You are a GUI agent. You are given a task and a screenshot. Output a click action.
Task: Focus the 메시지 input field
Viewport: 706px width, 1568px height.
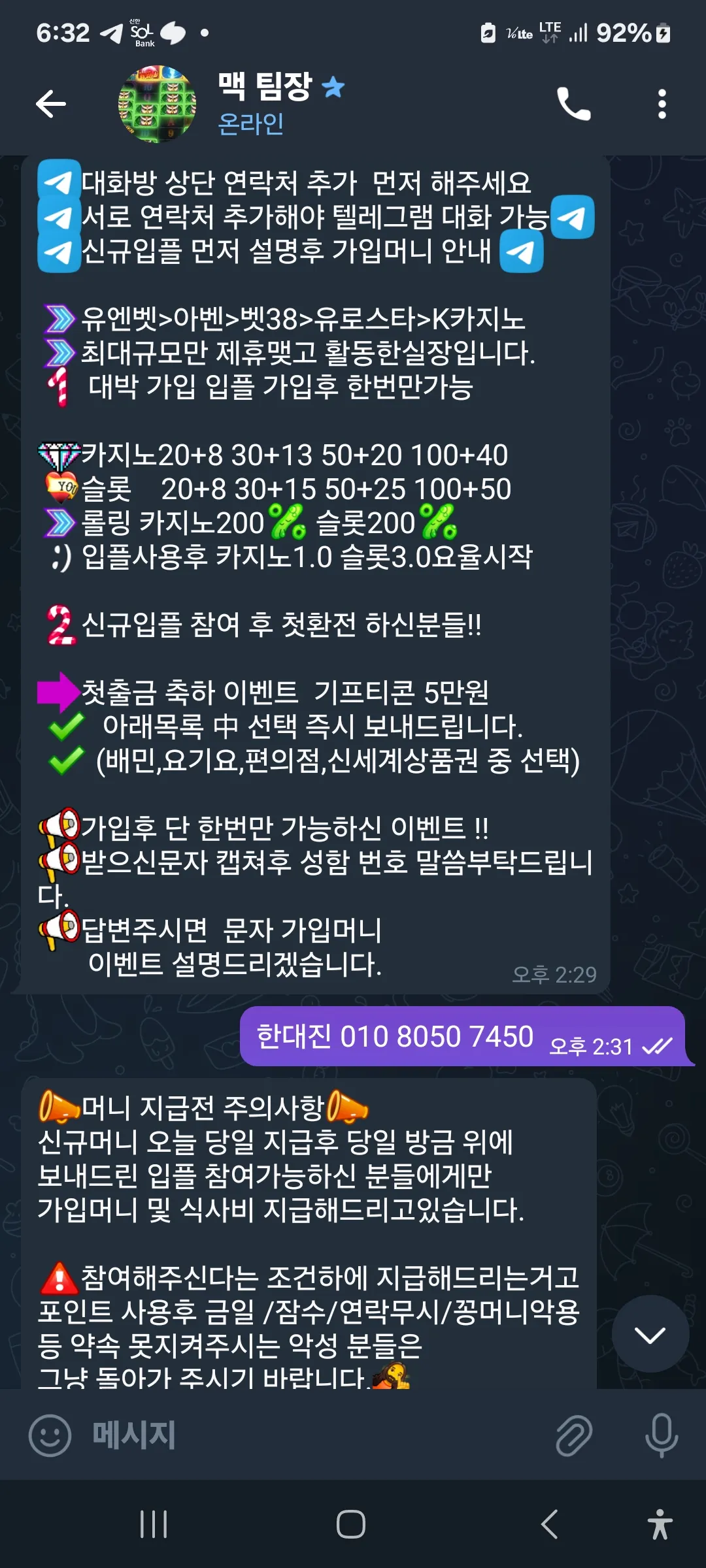pyautogui.click(x=314, y=1435)
